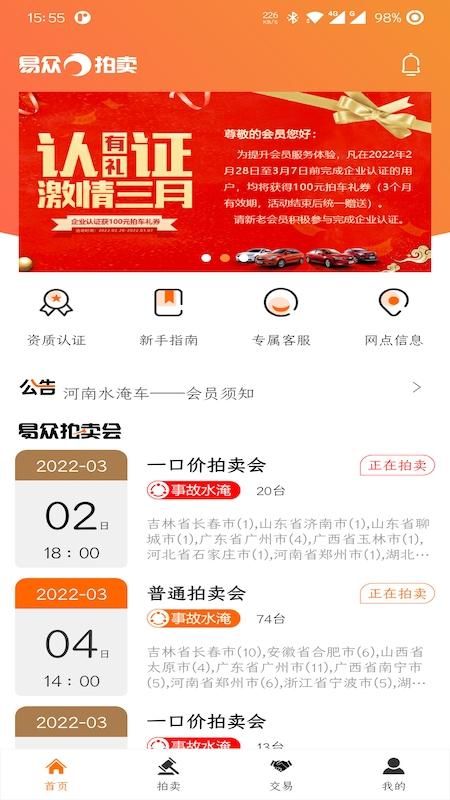Viewport: 450px width, 800px height.
Task: Open 资质认证 qualification certification
Action: [x=56, y=317]
